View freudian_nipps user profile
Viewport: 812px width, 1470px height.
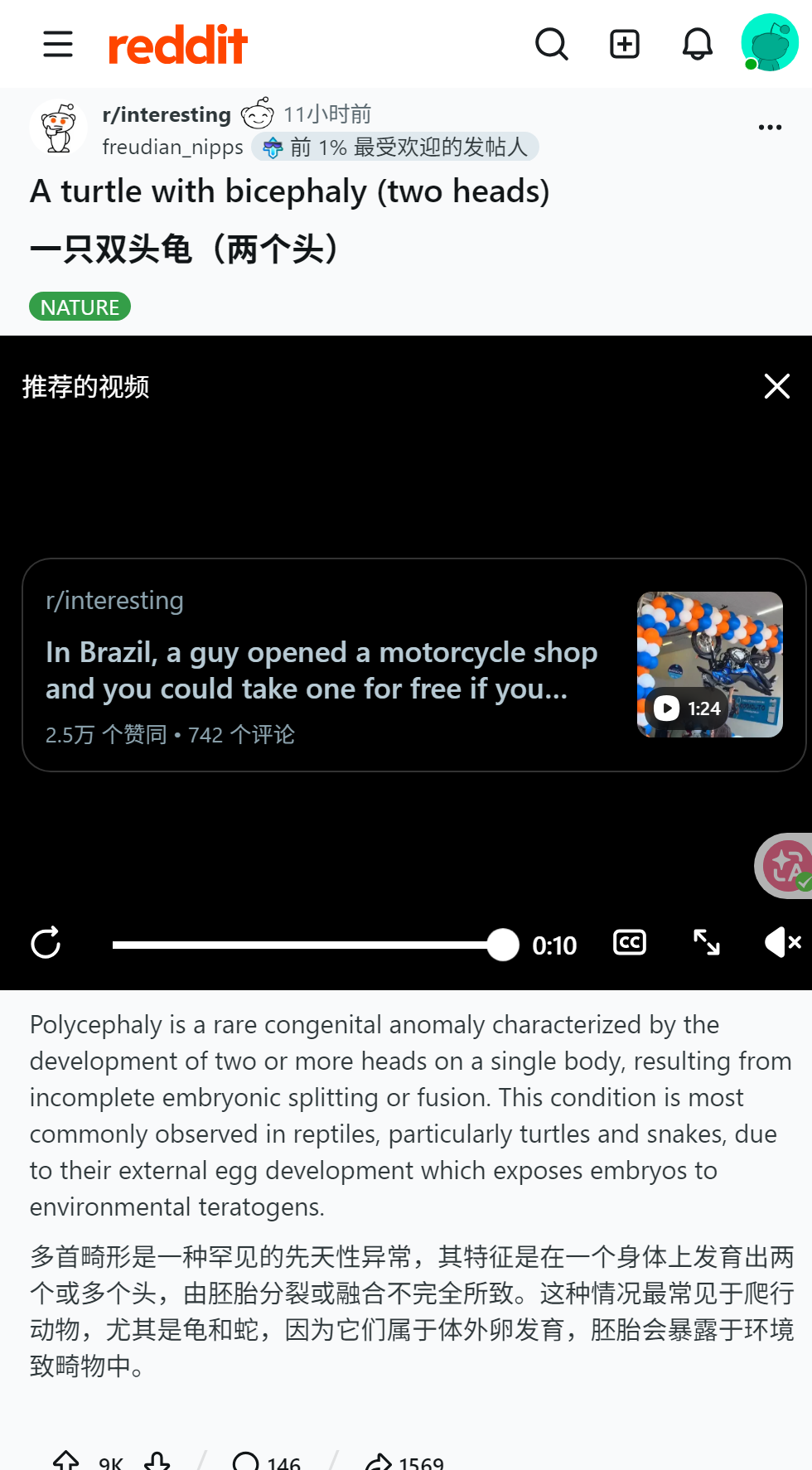pos(172,147)
